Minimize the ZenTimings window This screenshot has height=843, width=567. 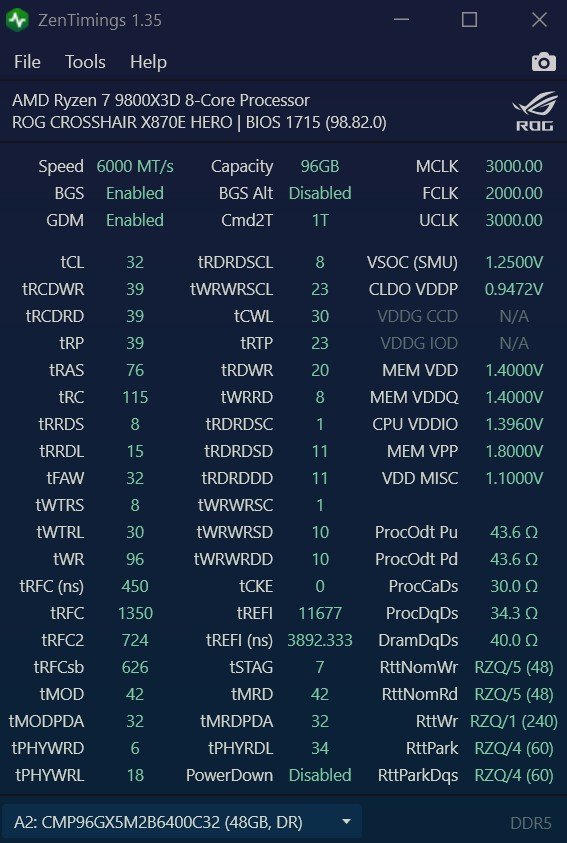point(401,20)
